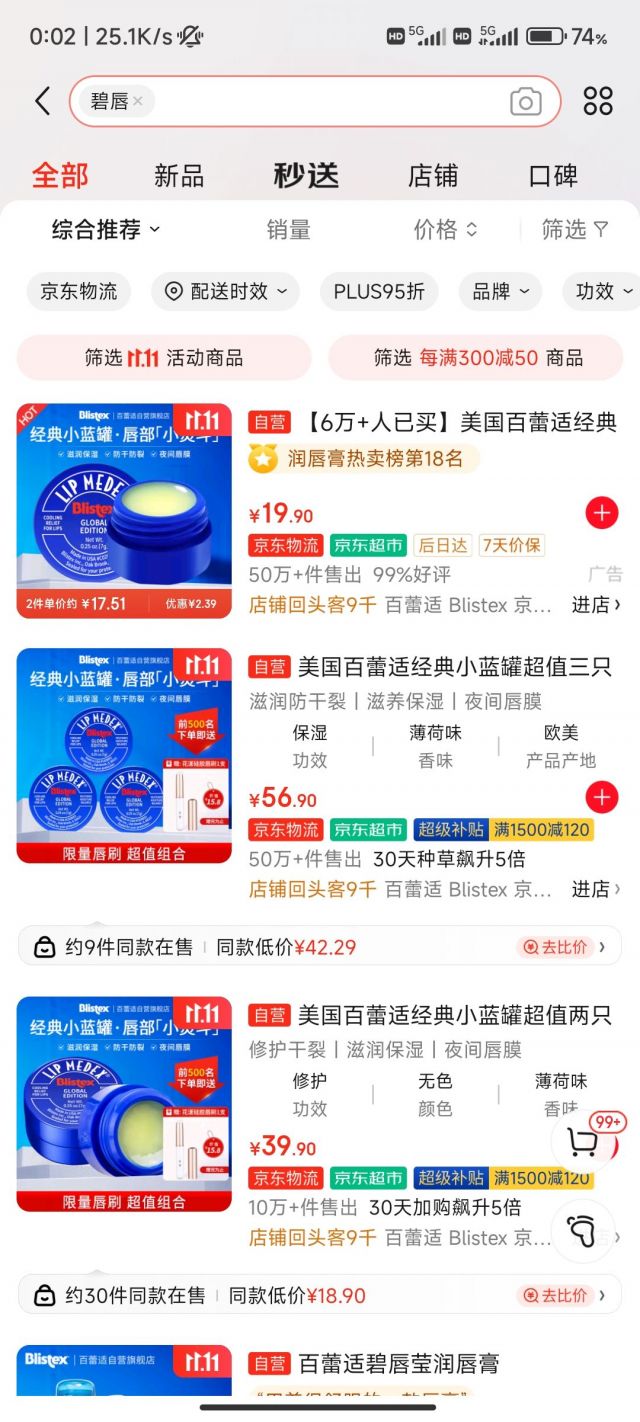Sort results by 价格
The height and width of the screenshot is (1422, 640).
[445, 230]
